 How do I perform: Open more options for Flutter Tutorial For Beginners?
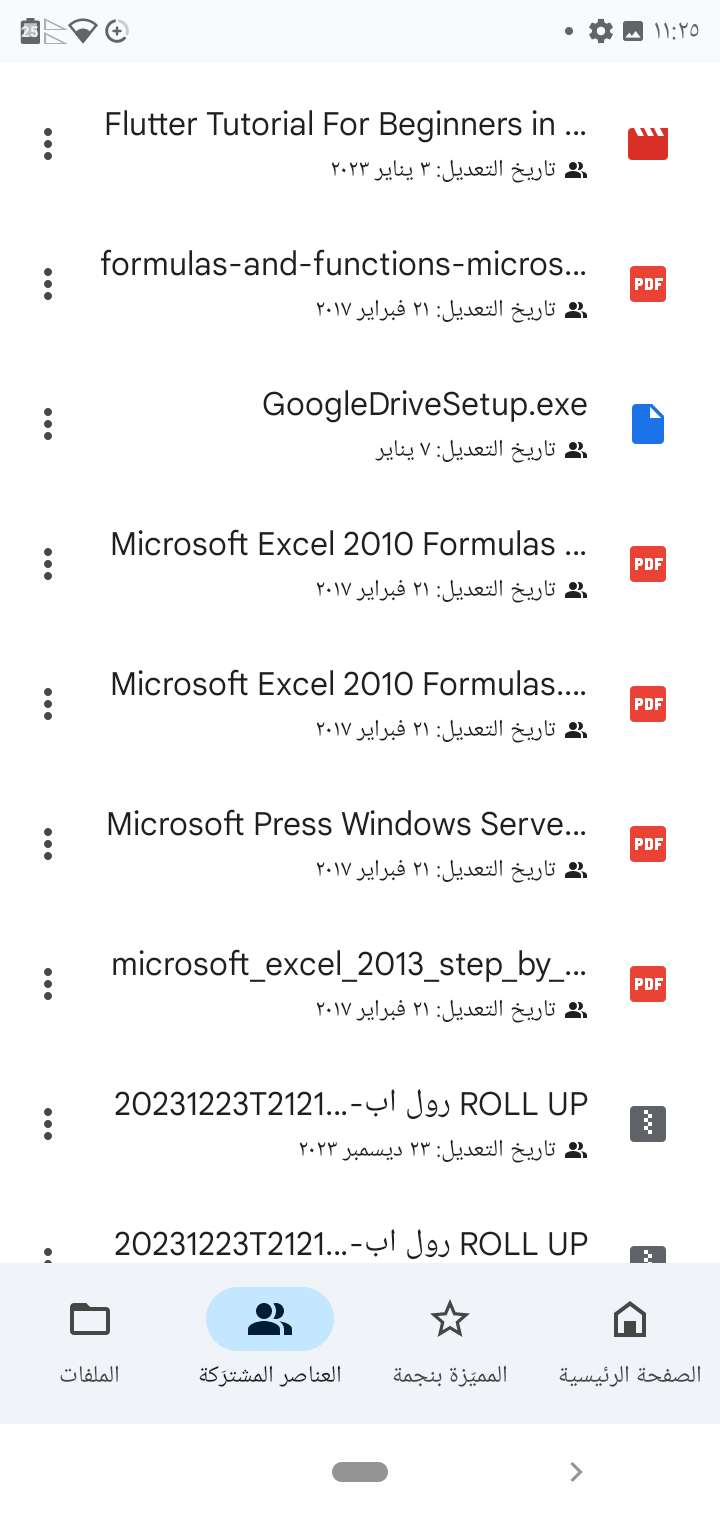(x=48, y=145)
